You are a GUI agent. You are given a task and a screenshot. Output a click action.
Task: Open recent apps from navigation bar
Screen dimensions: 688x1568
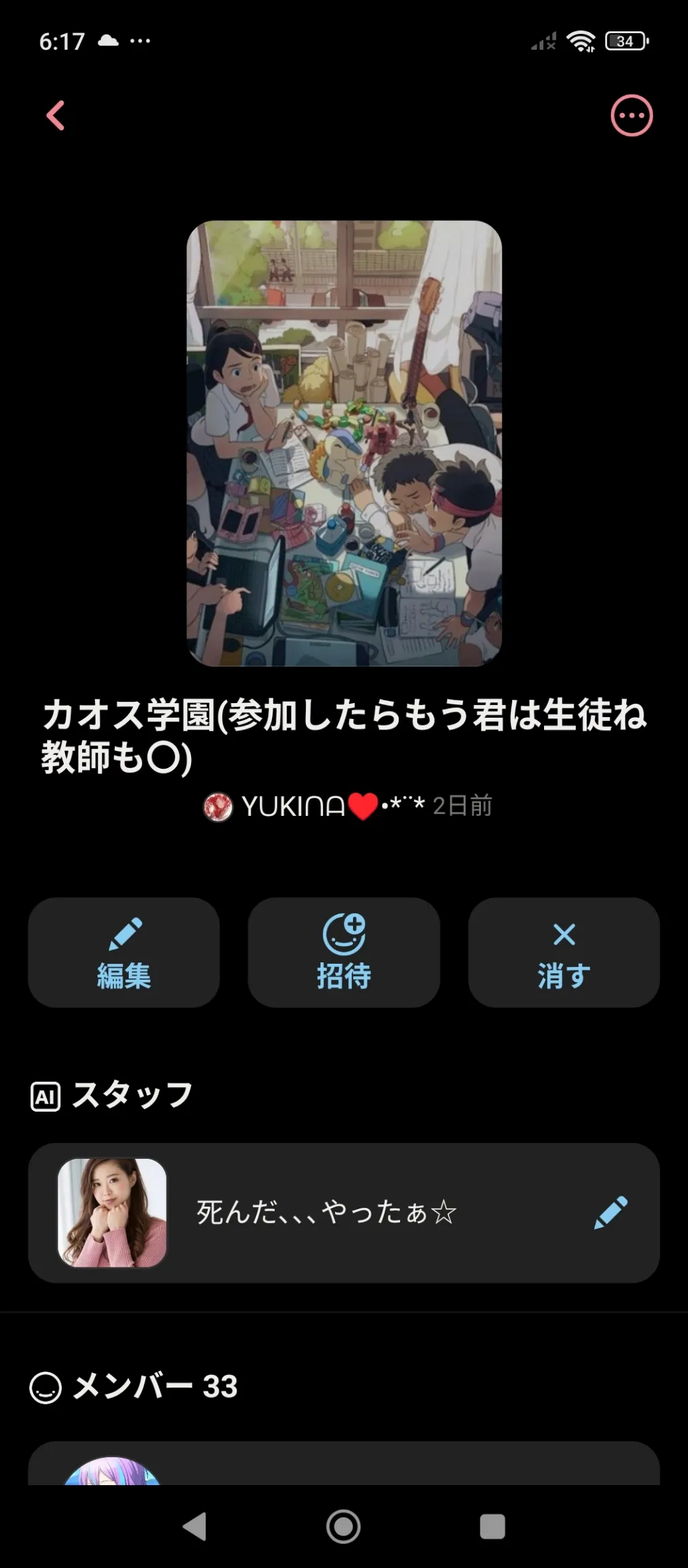[492, 1526]
